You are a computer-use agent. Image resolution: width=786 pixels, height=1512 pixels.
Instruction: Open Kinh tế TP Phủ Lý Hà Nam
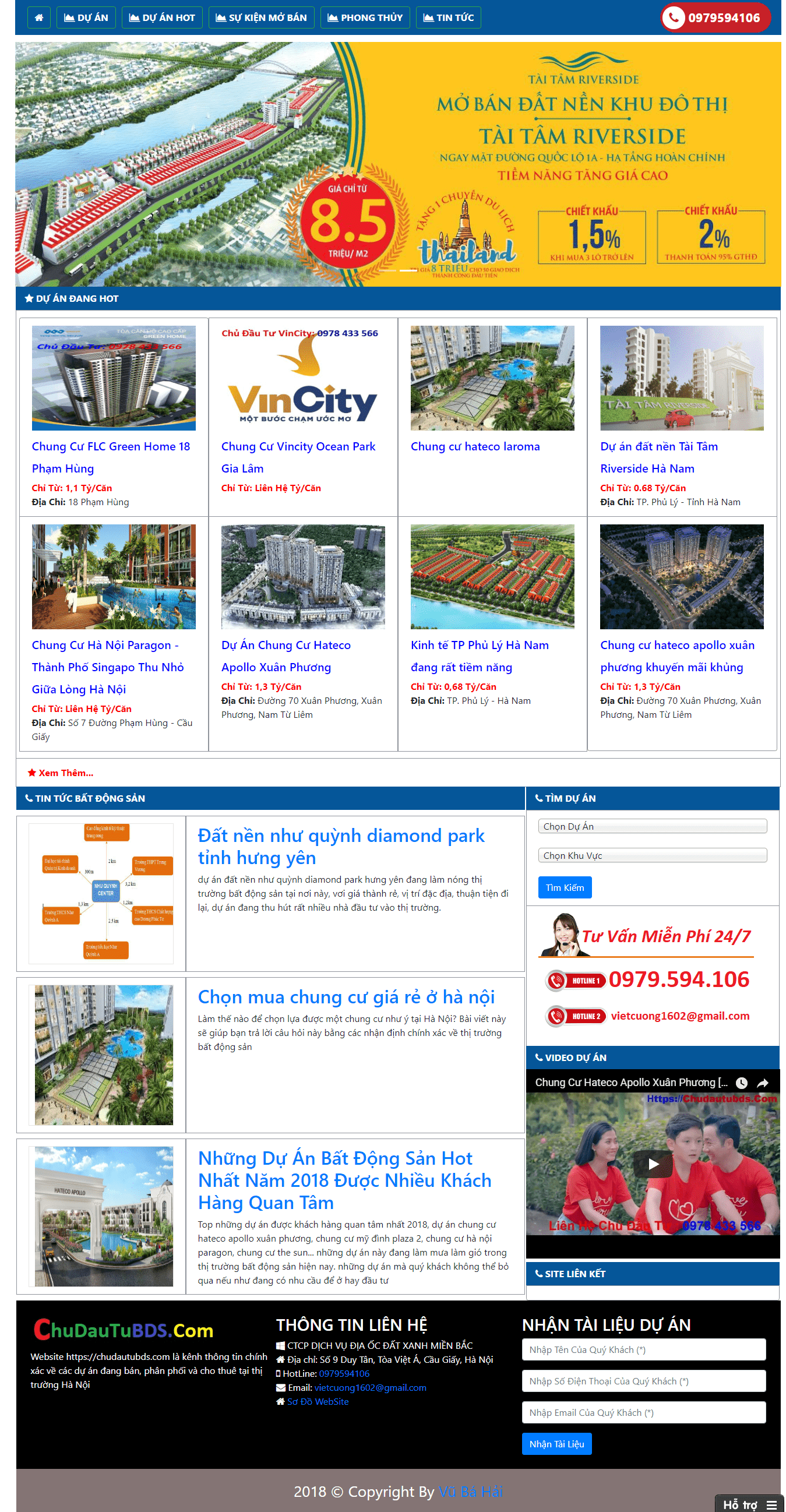[x=479, y=645]
